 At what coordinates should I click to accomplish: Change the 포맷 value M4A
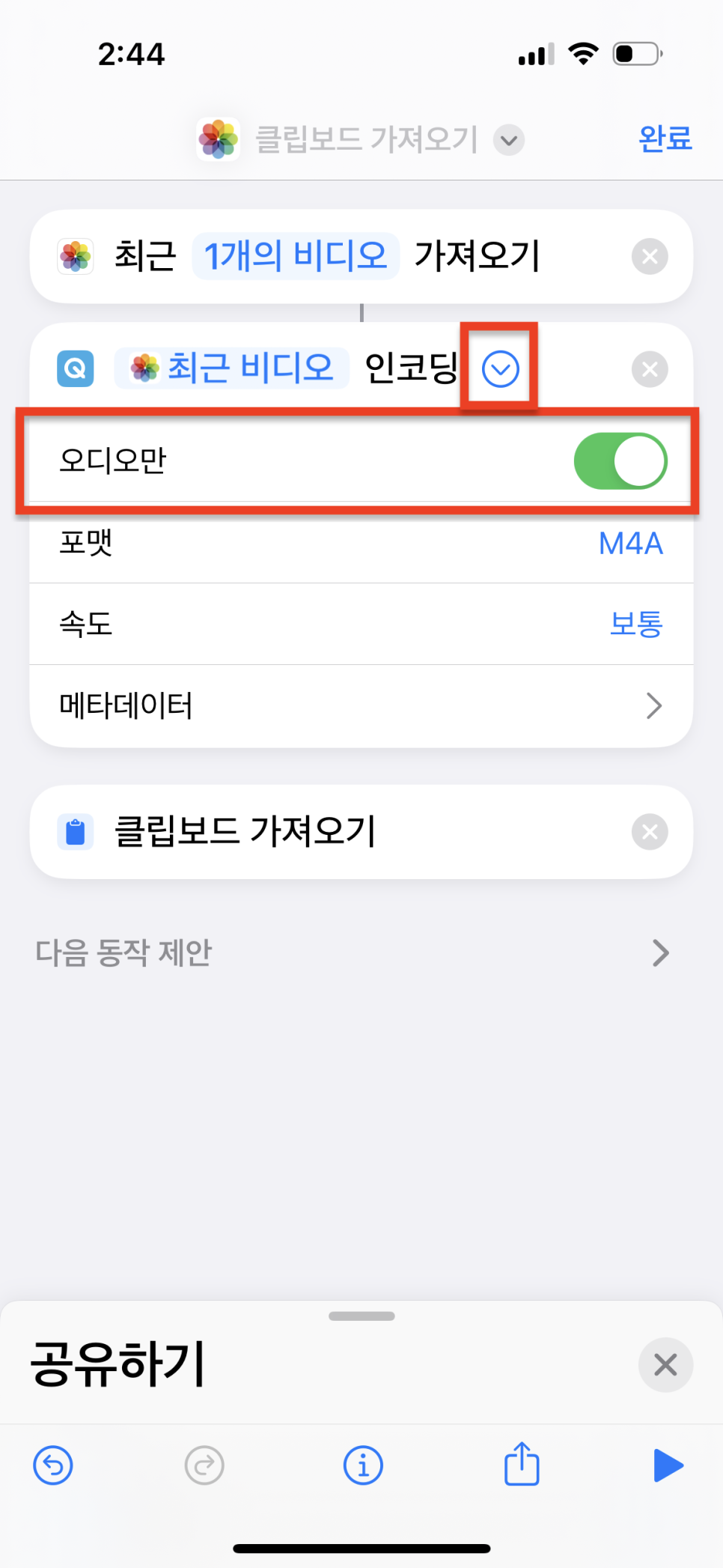[x=630, y=544]
